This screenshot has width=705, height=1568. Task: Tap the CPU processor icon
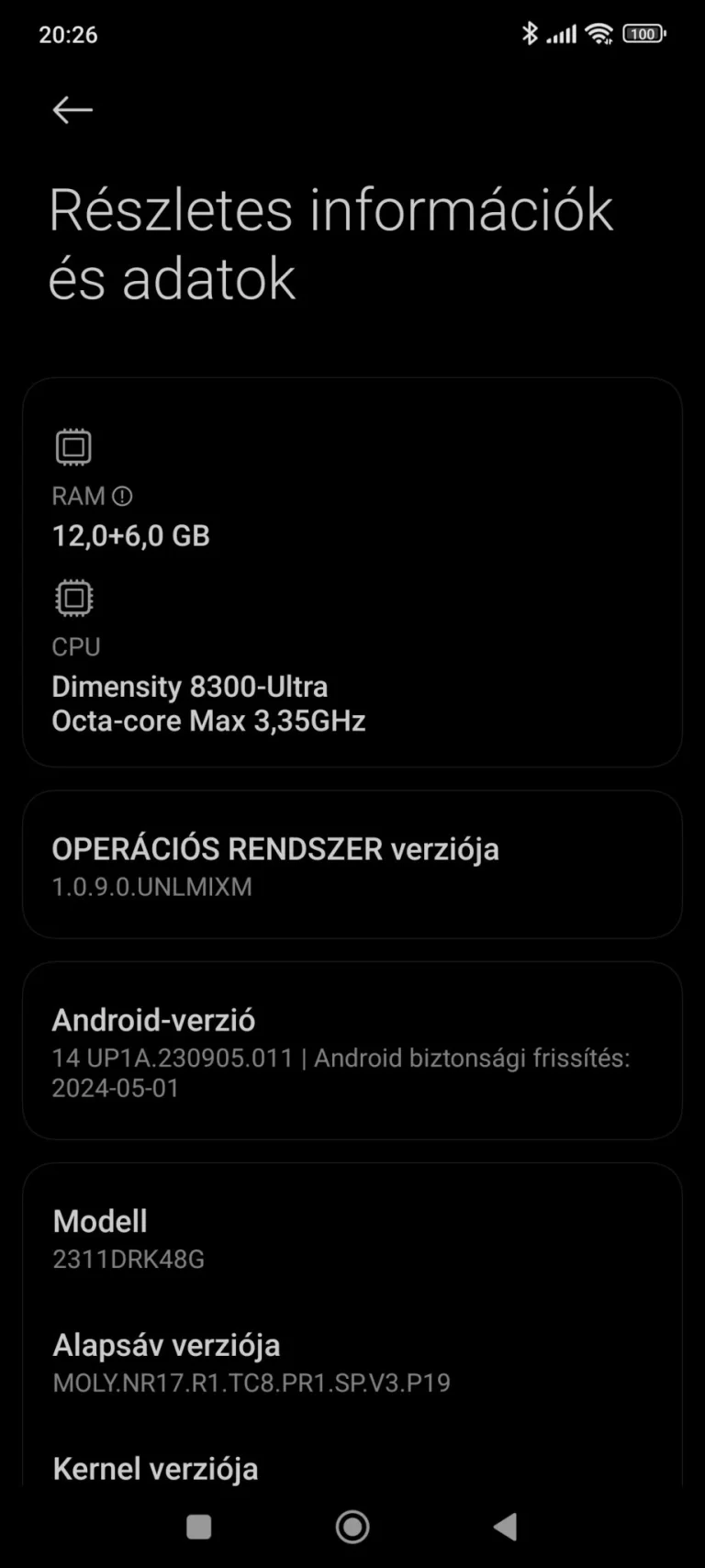73,598
